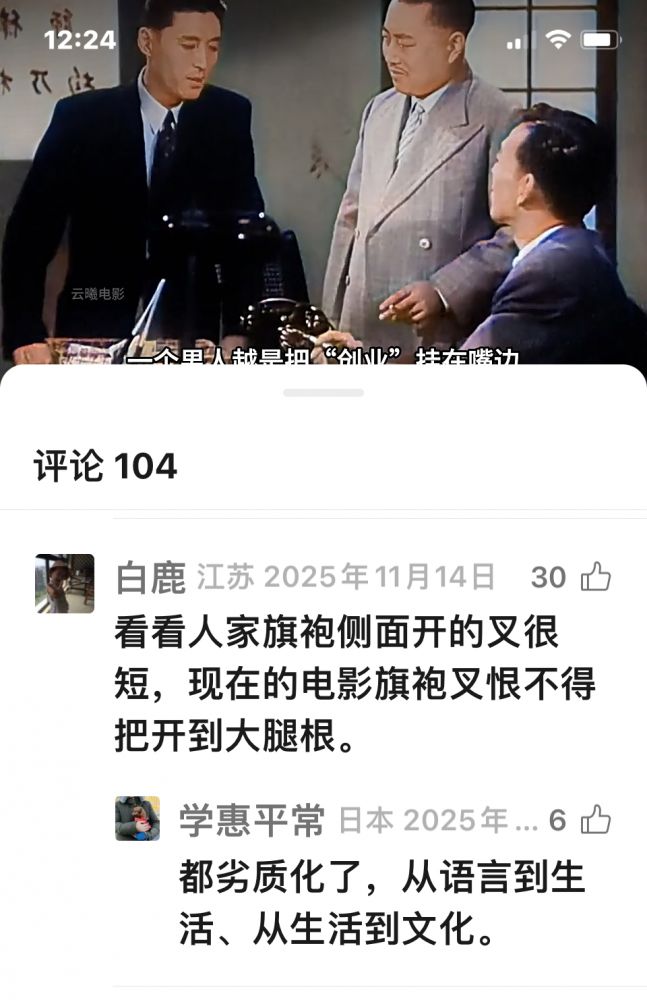647x1000 pixels.
Task: Tap the comment sheet's drag handle
Action: pos(323,392)
